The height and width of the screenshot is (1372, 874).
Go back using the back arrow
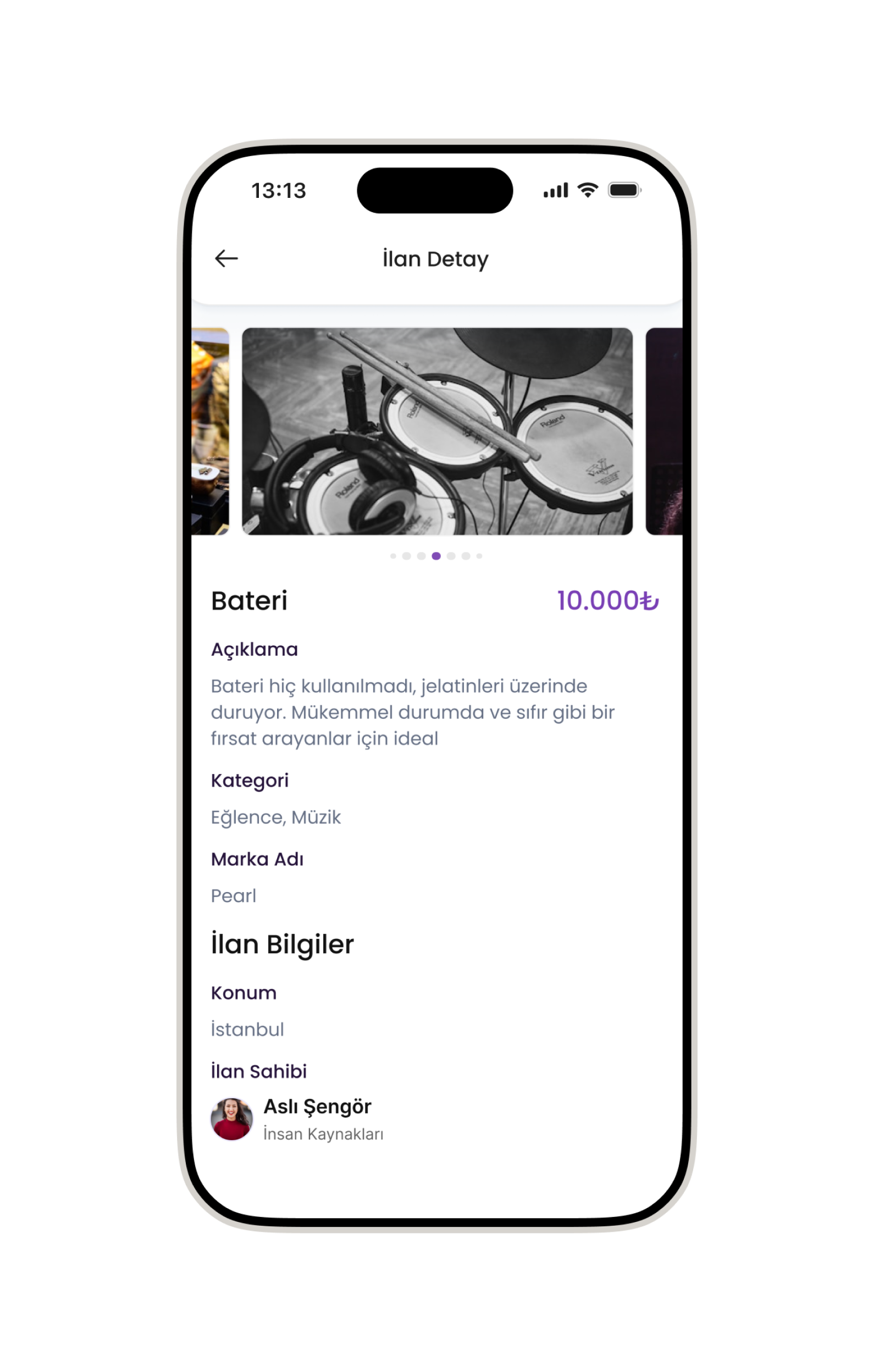[x=226, y=259]
